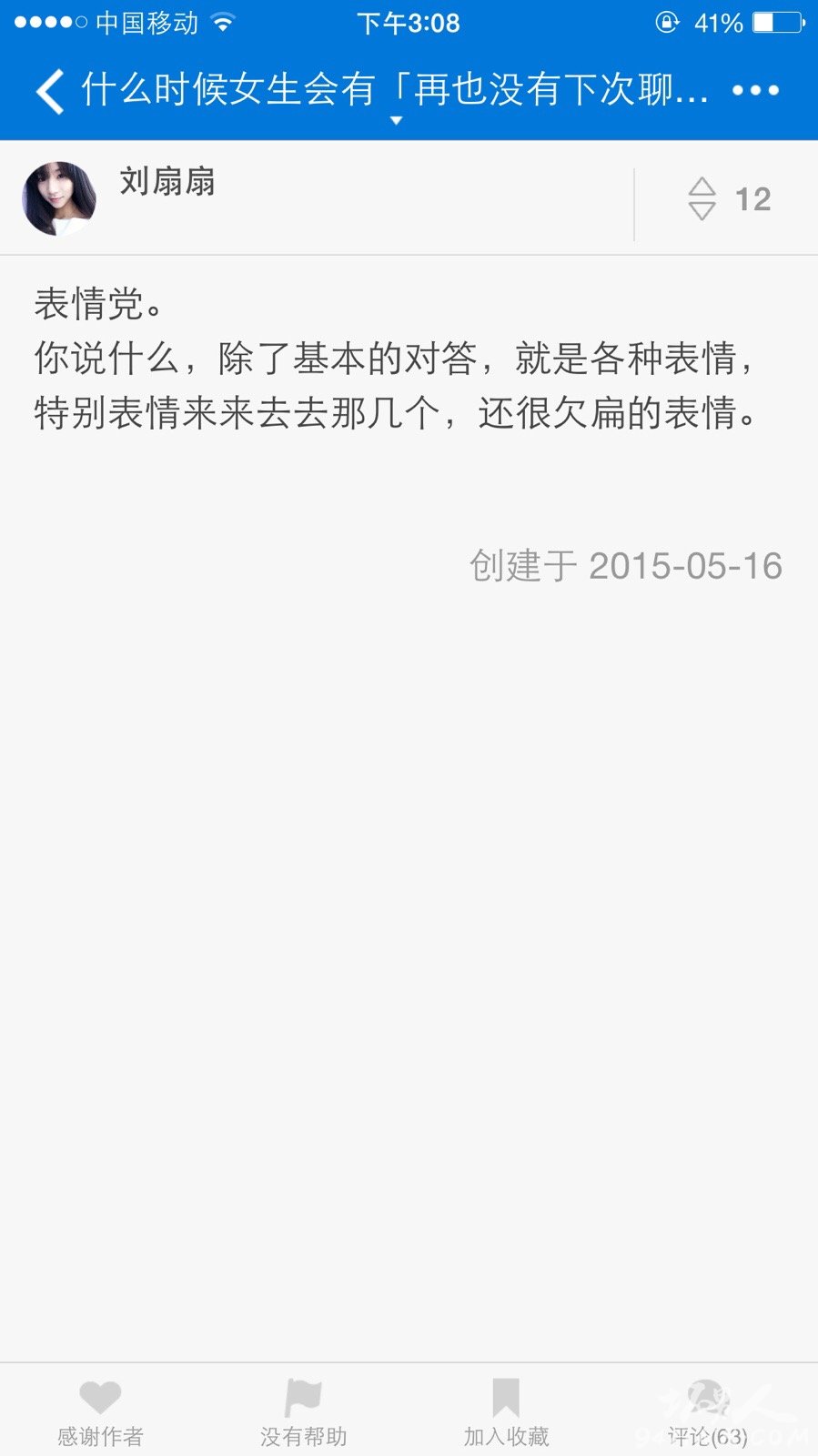Thank the author with 感谢作者

pyautogui.click(x=100, y=1411)
